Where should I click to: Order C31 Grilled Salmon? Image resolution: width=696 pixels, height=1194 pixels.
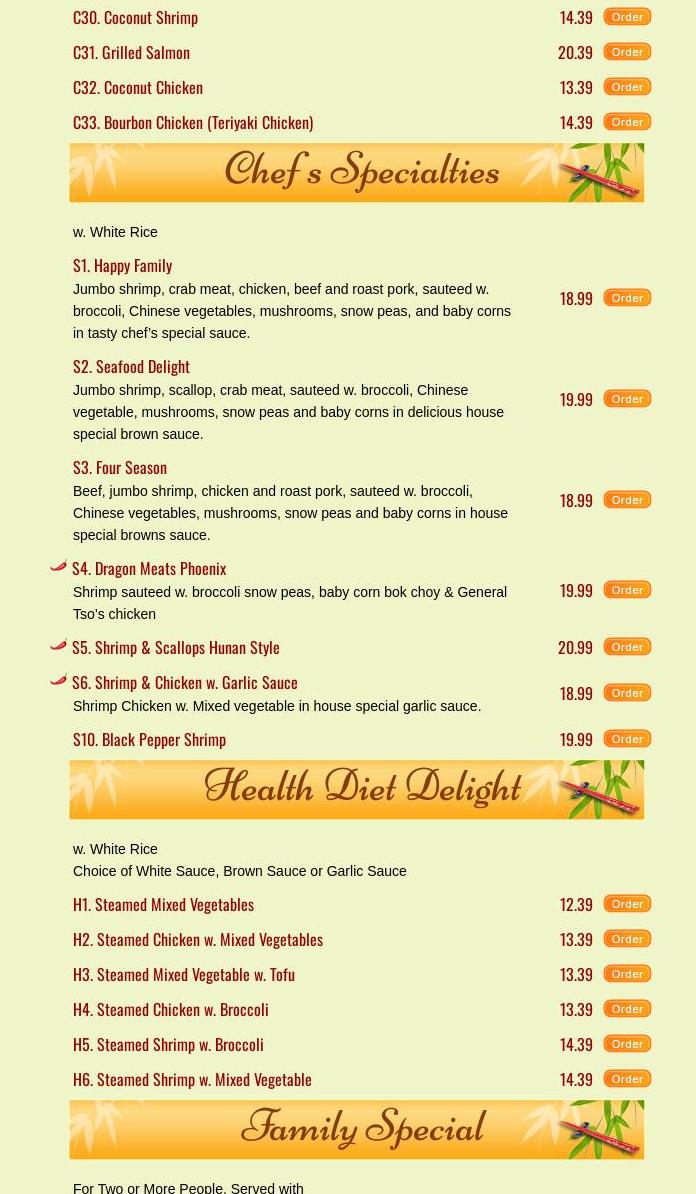tap(627, 52)
